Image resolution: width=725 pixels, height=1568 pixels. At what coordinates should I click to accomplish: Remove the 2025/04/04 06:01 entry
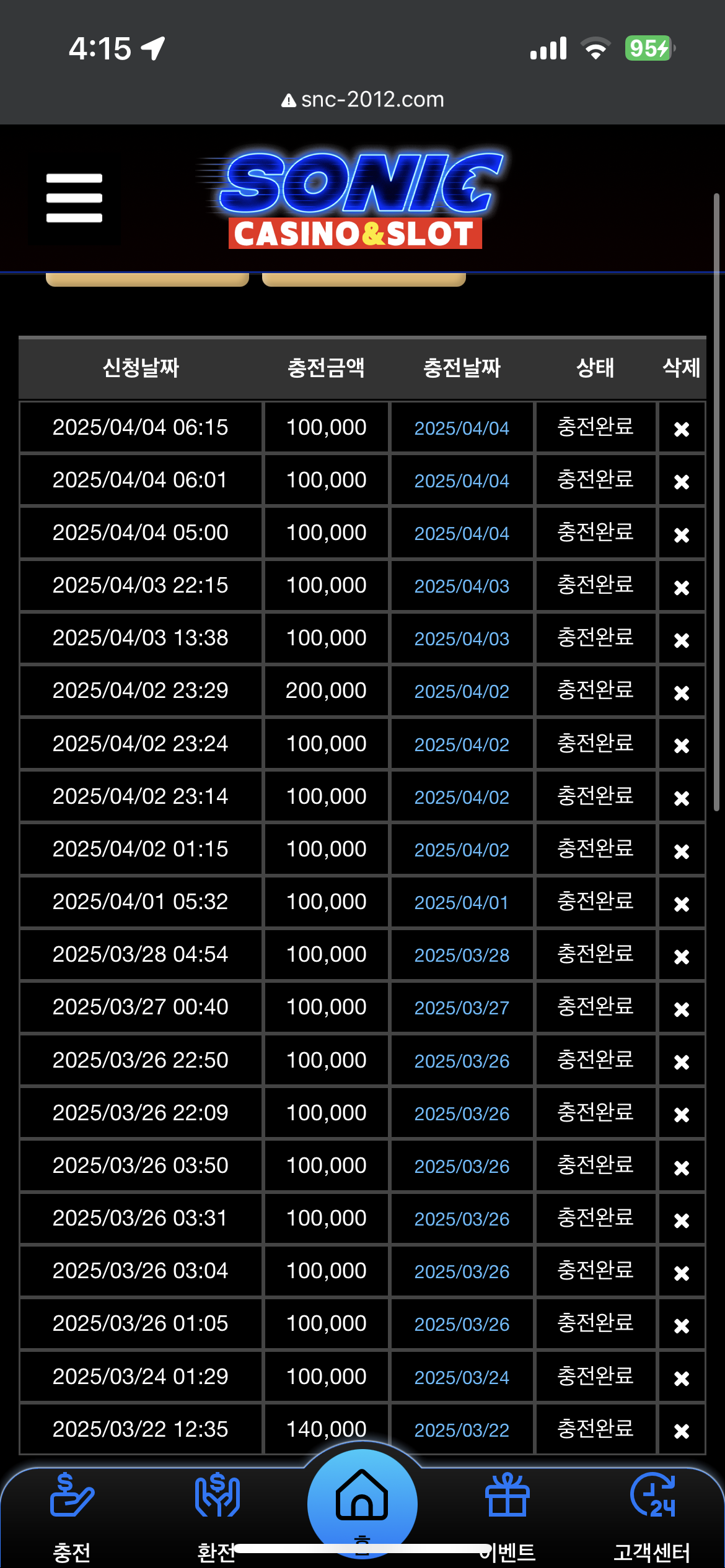pos(682,482)
